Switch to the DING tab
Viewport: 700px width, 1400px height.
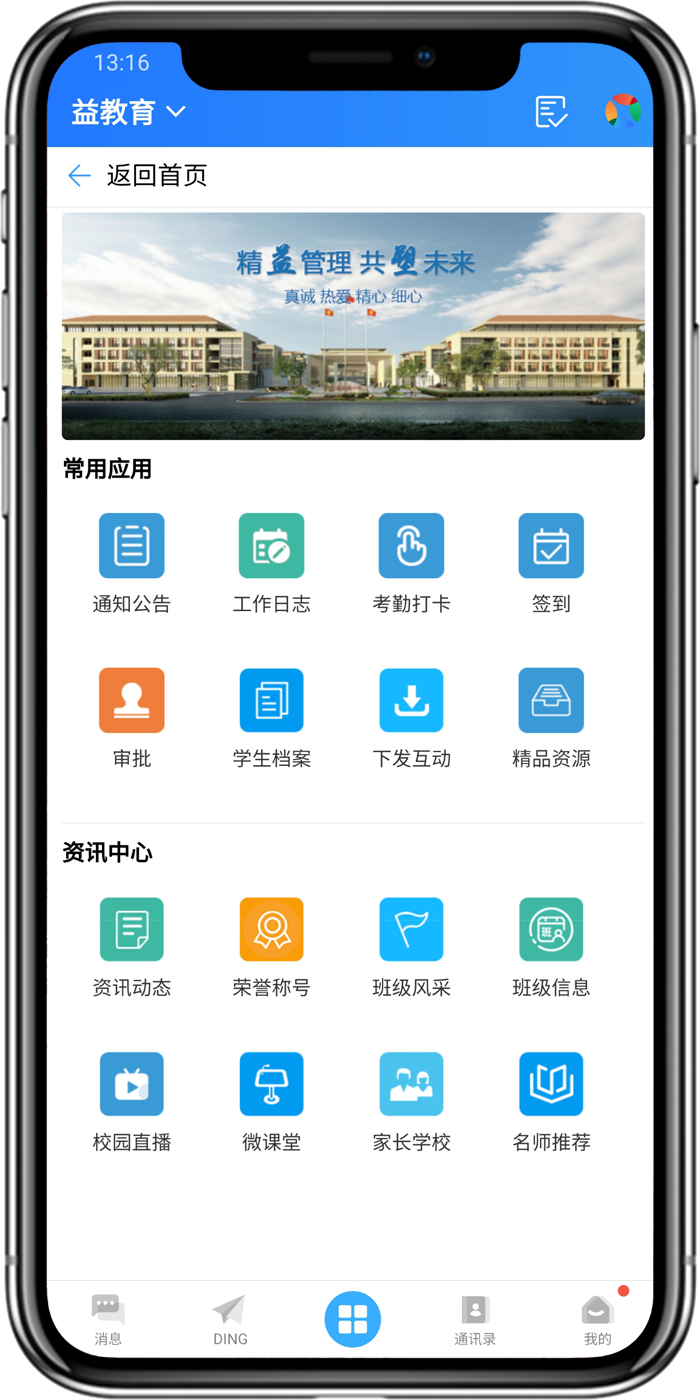(x=230, y=1319)
